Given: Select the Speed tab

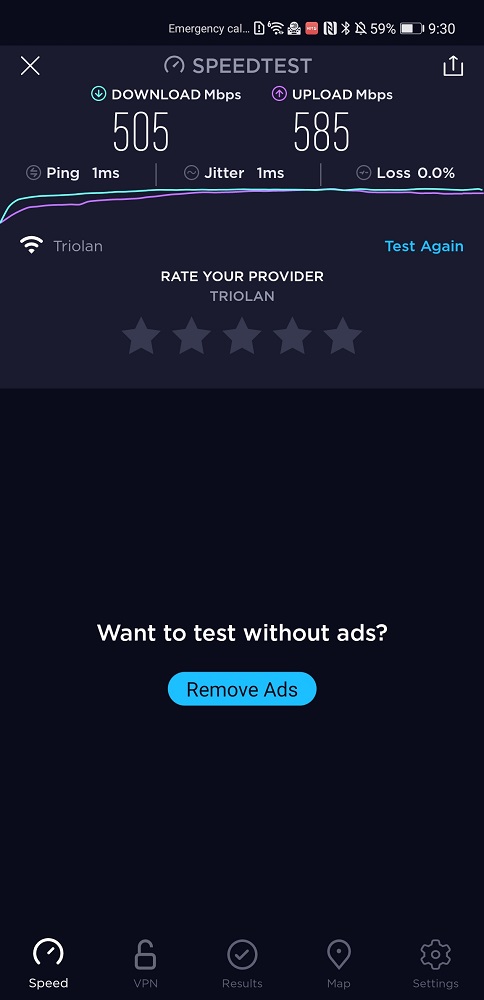Looking at the screenshot, I should click(x=48, y=963).
